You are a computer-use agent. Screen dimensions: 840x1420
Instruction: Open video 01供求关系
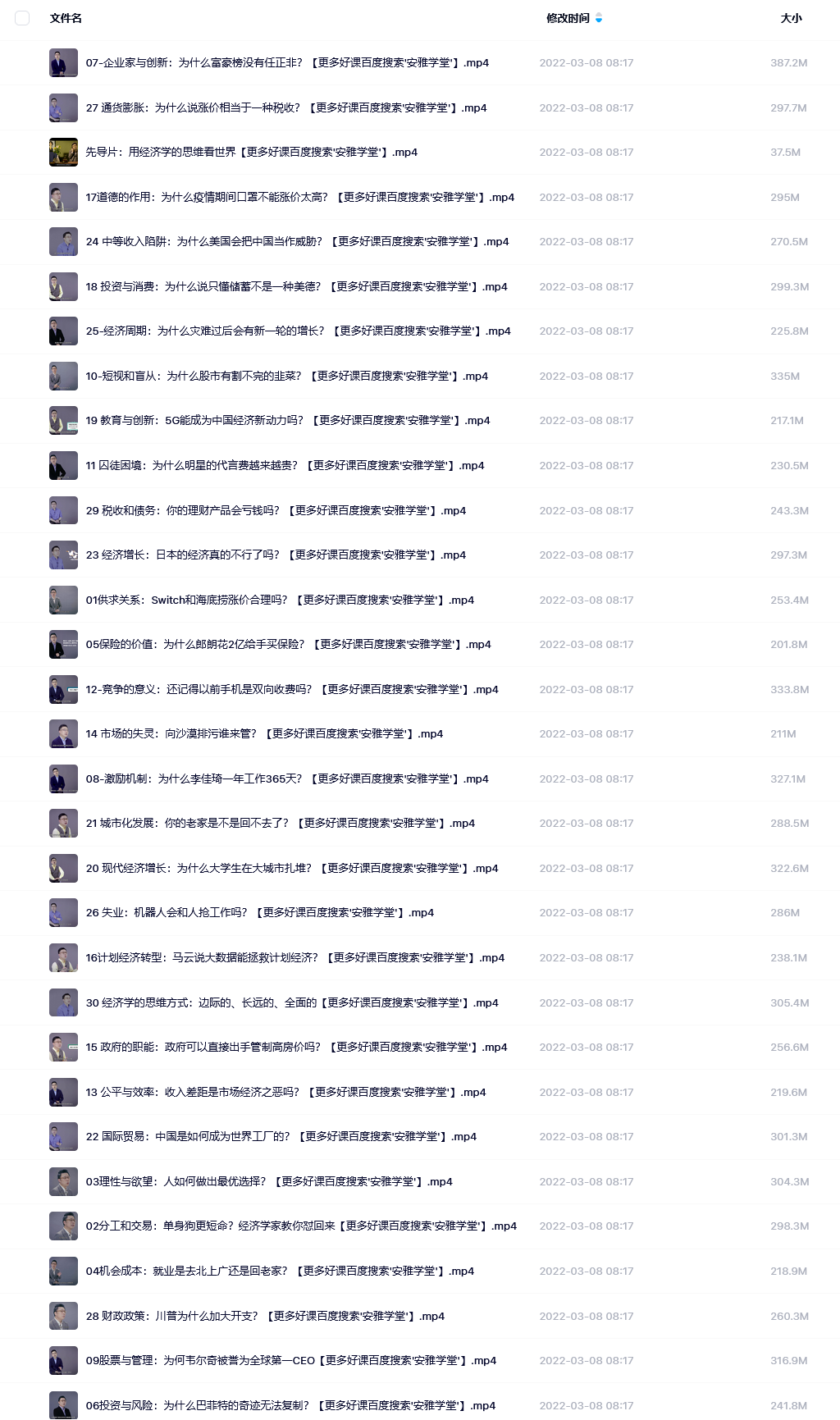pos(280,600)
